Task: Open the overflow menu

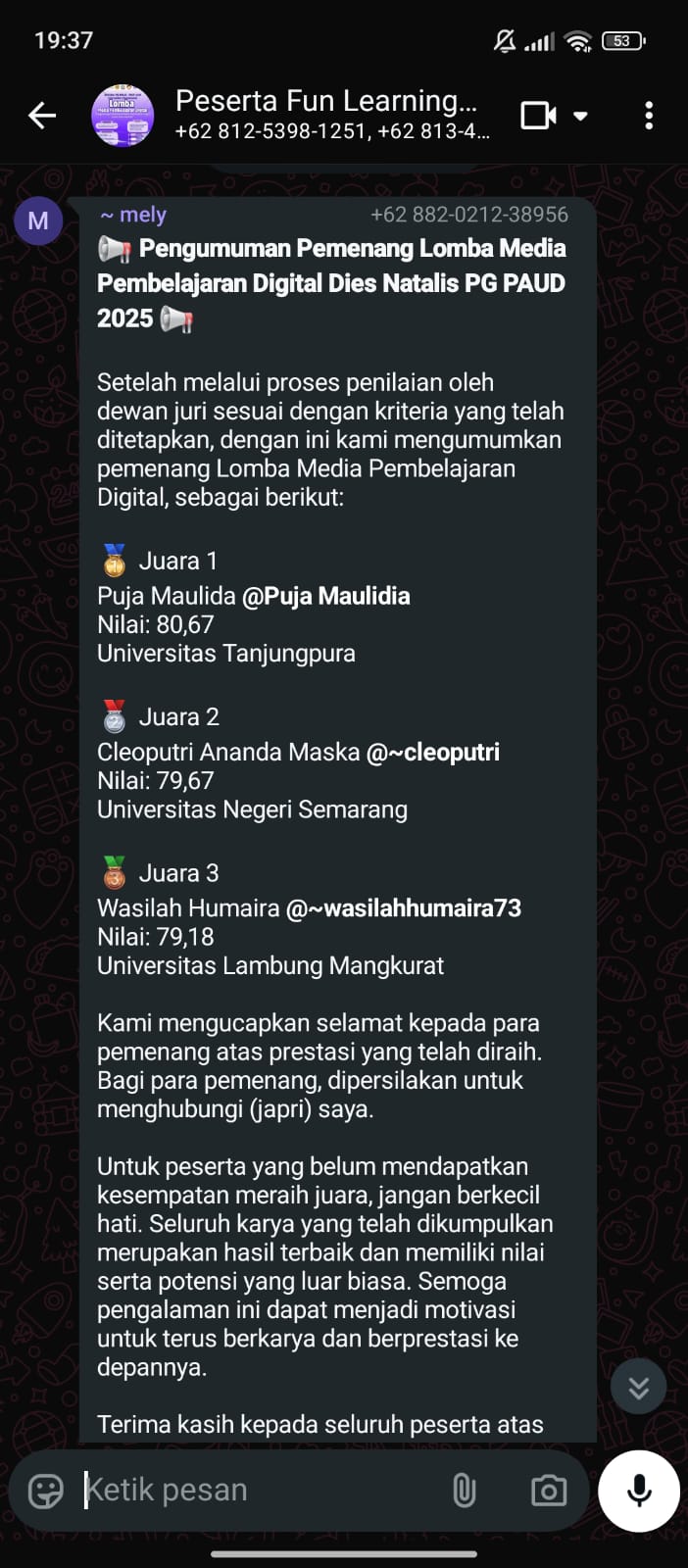Action: pos(648,116)
